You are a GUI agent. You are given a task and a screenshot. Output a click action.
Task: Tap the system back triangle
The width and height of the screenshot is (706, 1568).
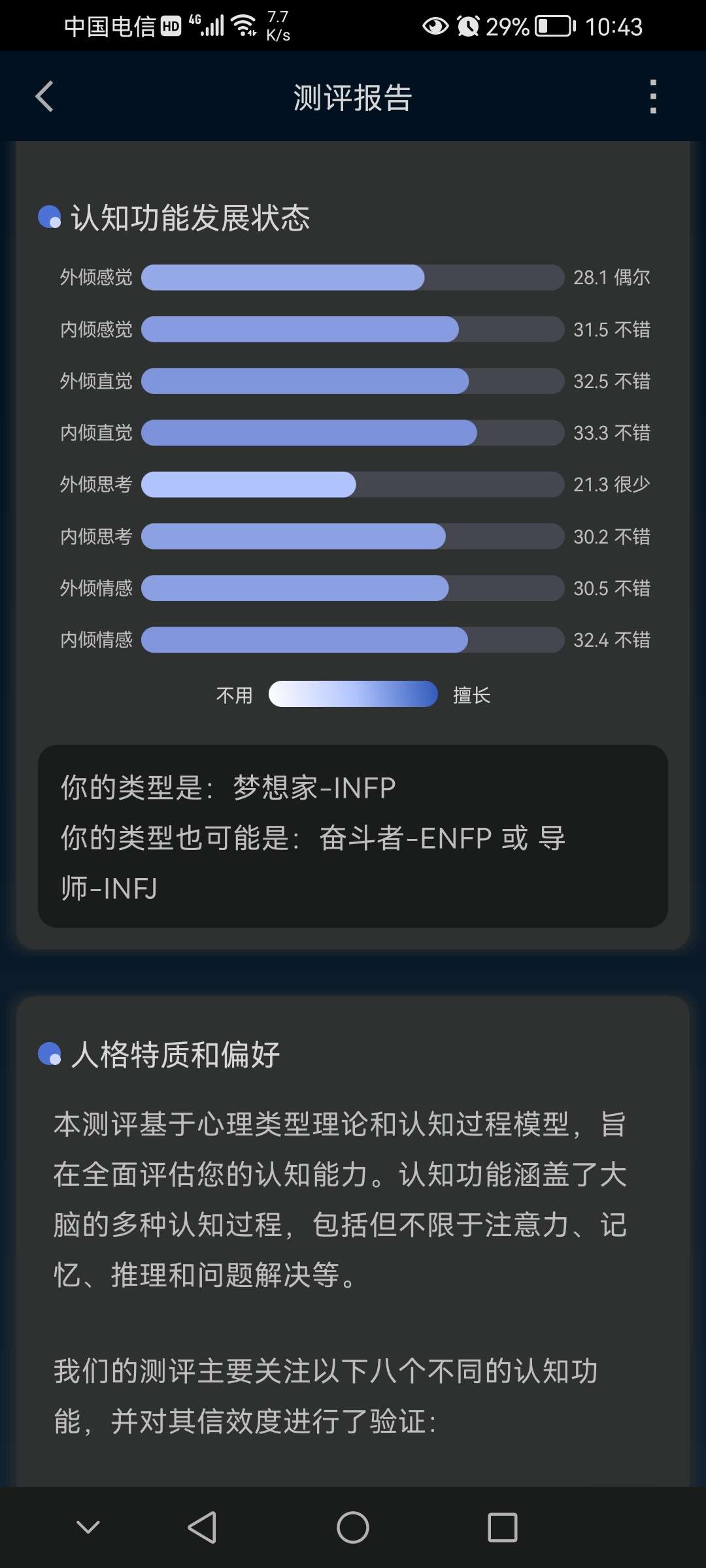[202, 1527]
